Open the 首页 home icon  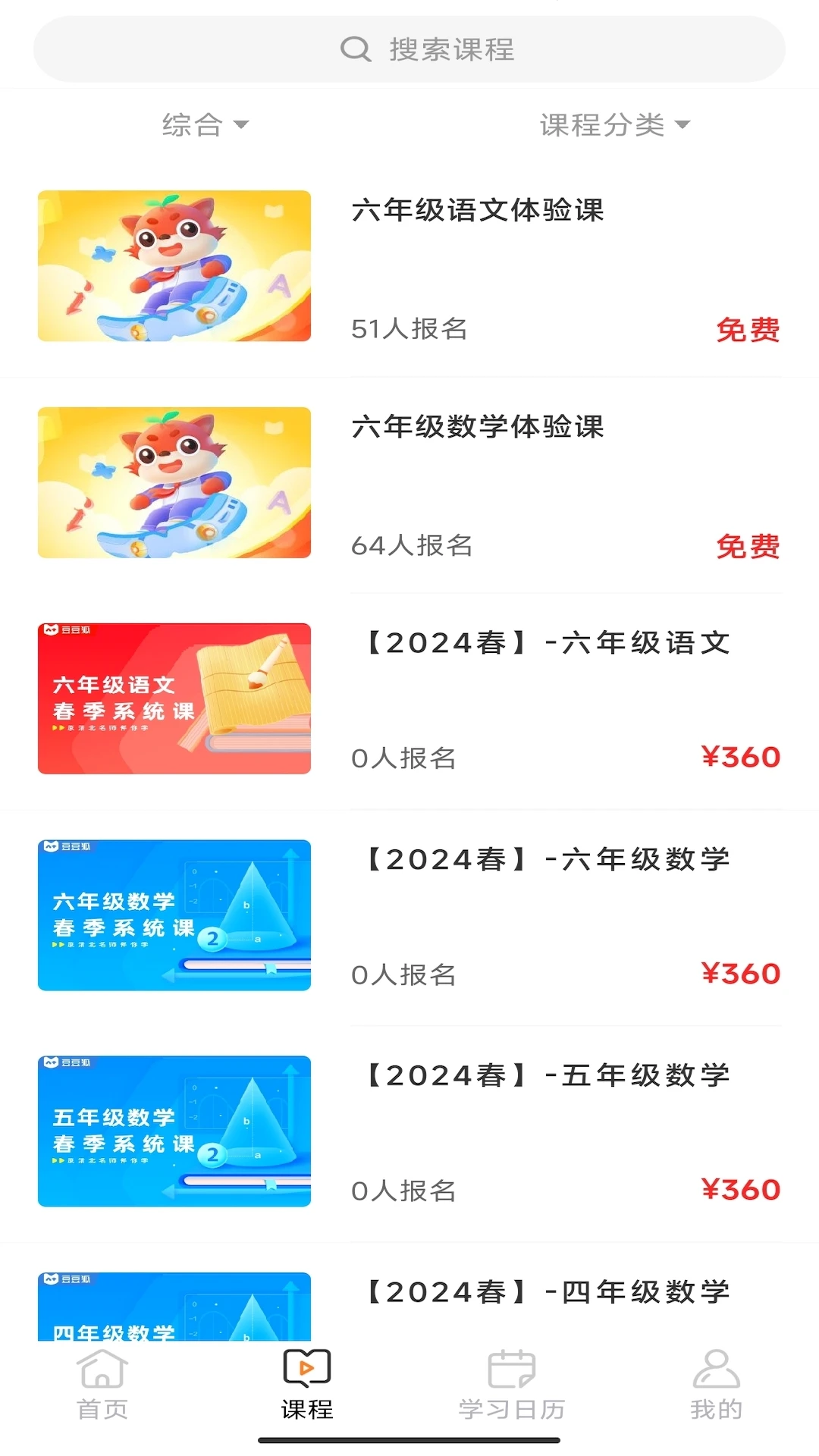point(102,1373)
